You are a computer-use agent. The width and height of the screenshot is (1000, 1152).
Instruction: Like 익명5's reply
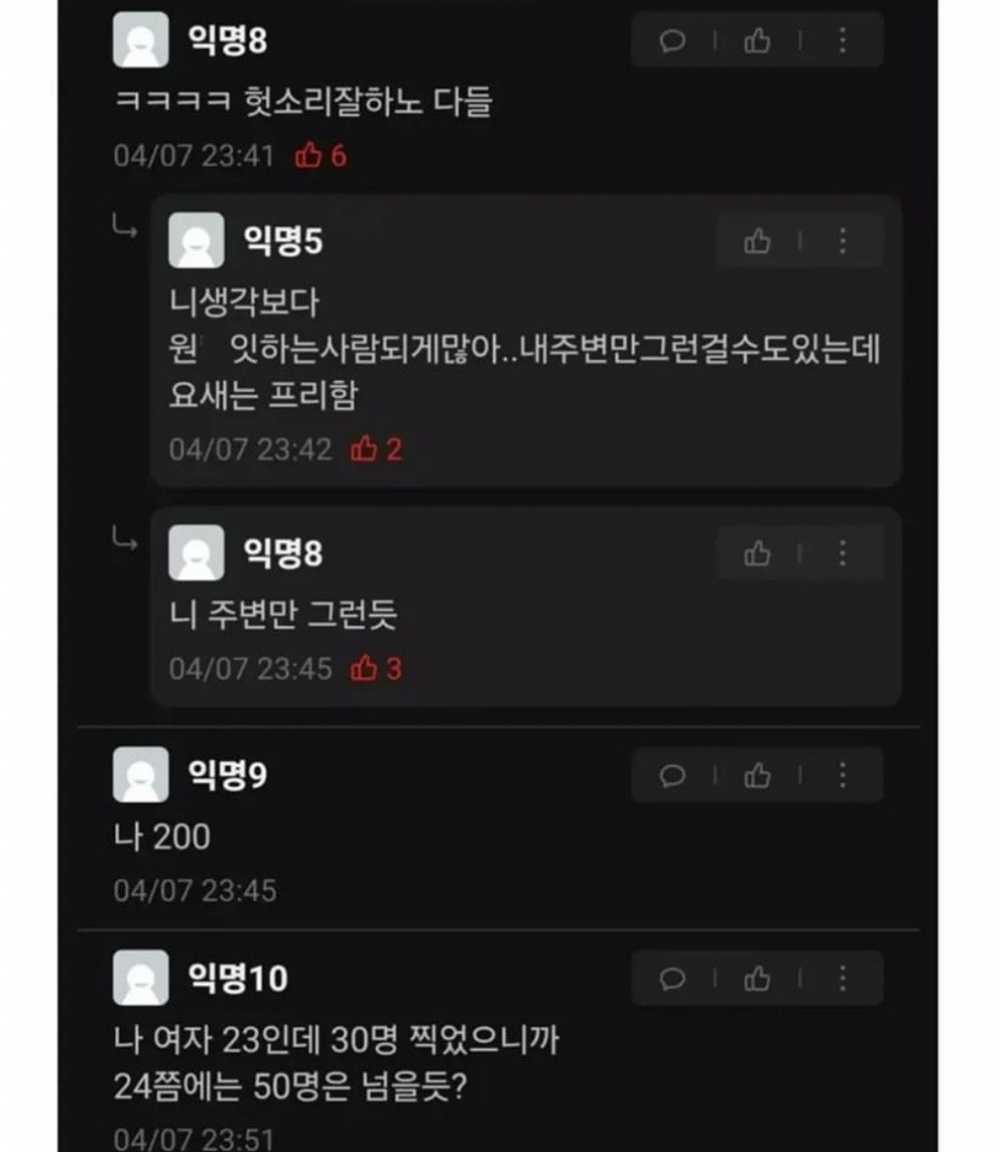757,241
